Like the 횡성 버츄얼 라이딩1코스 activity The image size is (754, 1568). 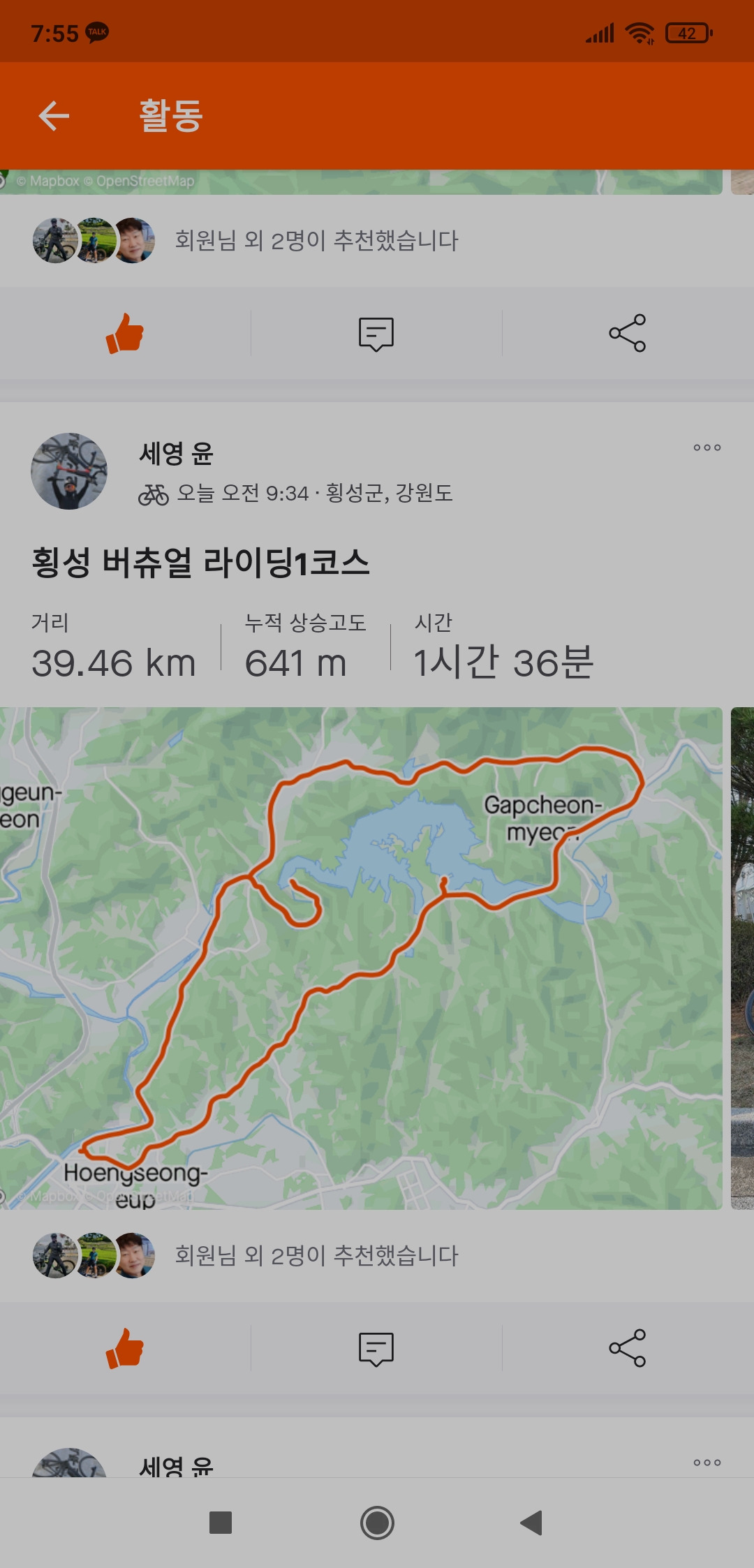(125, 1348)
